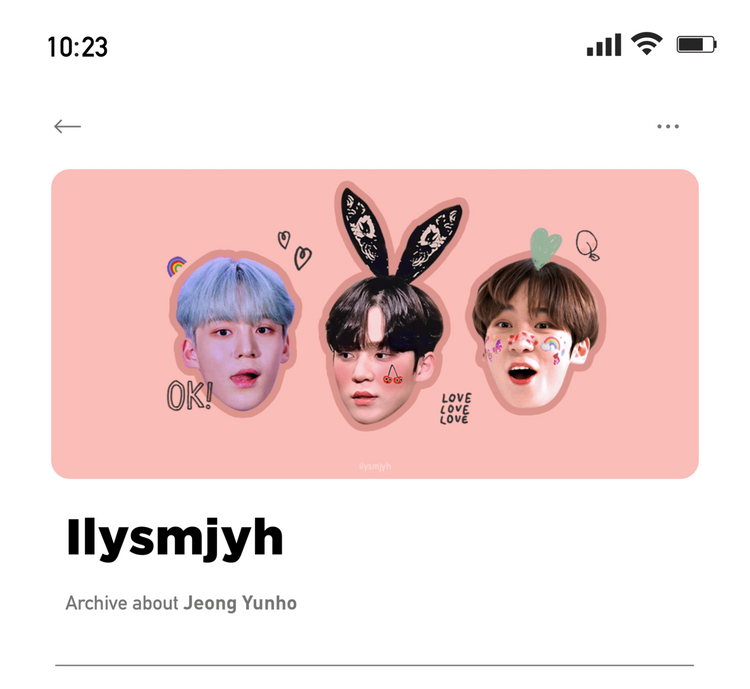
Task: Go back using the arrow icon
Action: click(x=67, y=126)
